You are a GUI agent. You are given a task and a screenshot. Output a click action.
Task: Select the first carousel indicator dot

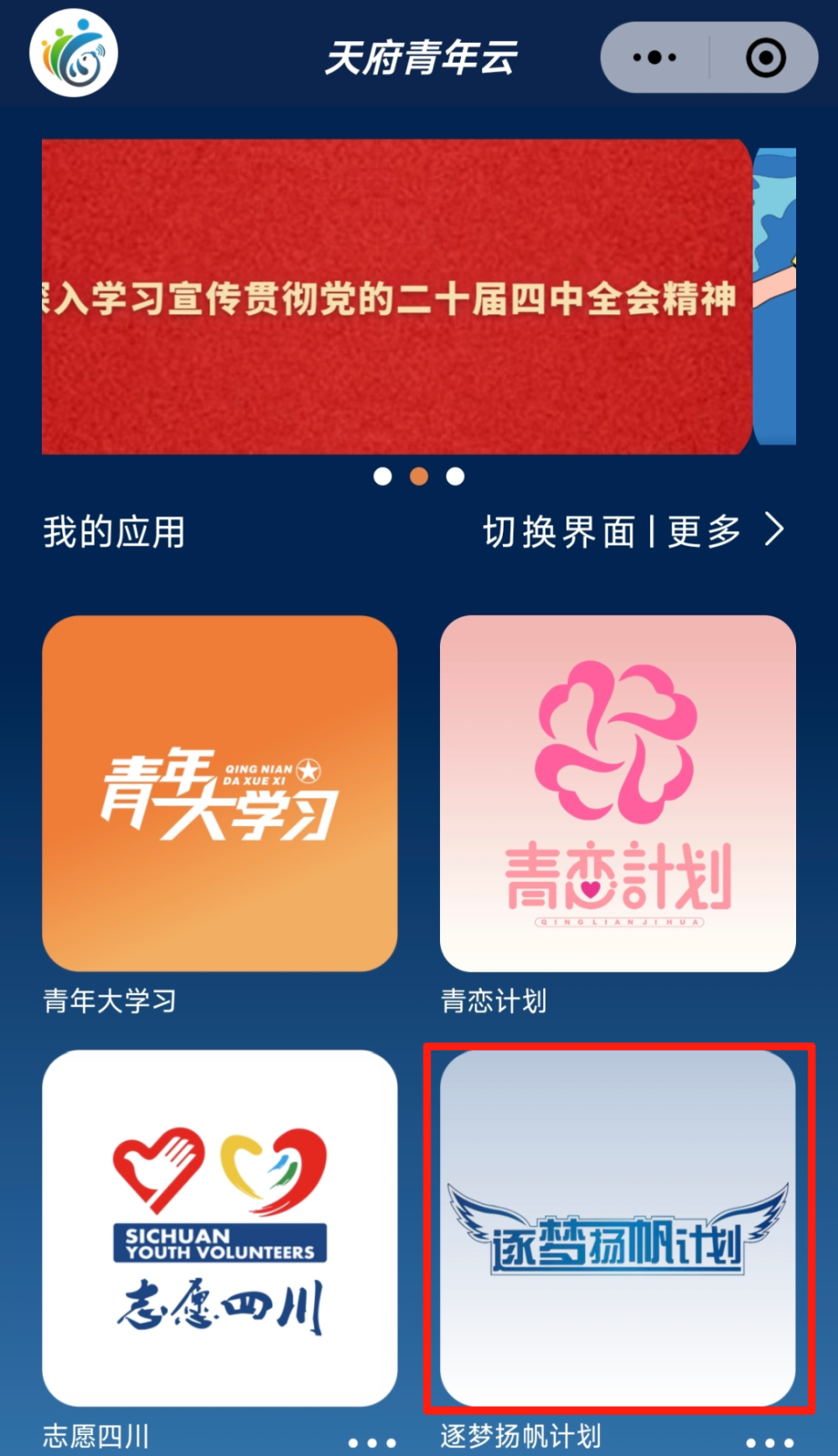pyautogui.click(x=383, y=477)
